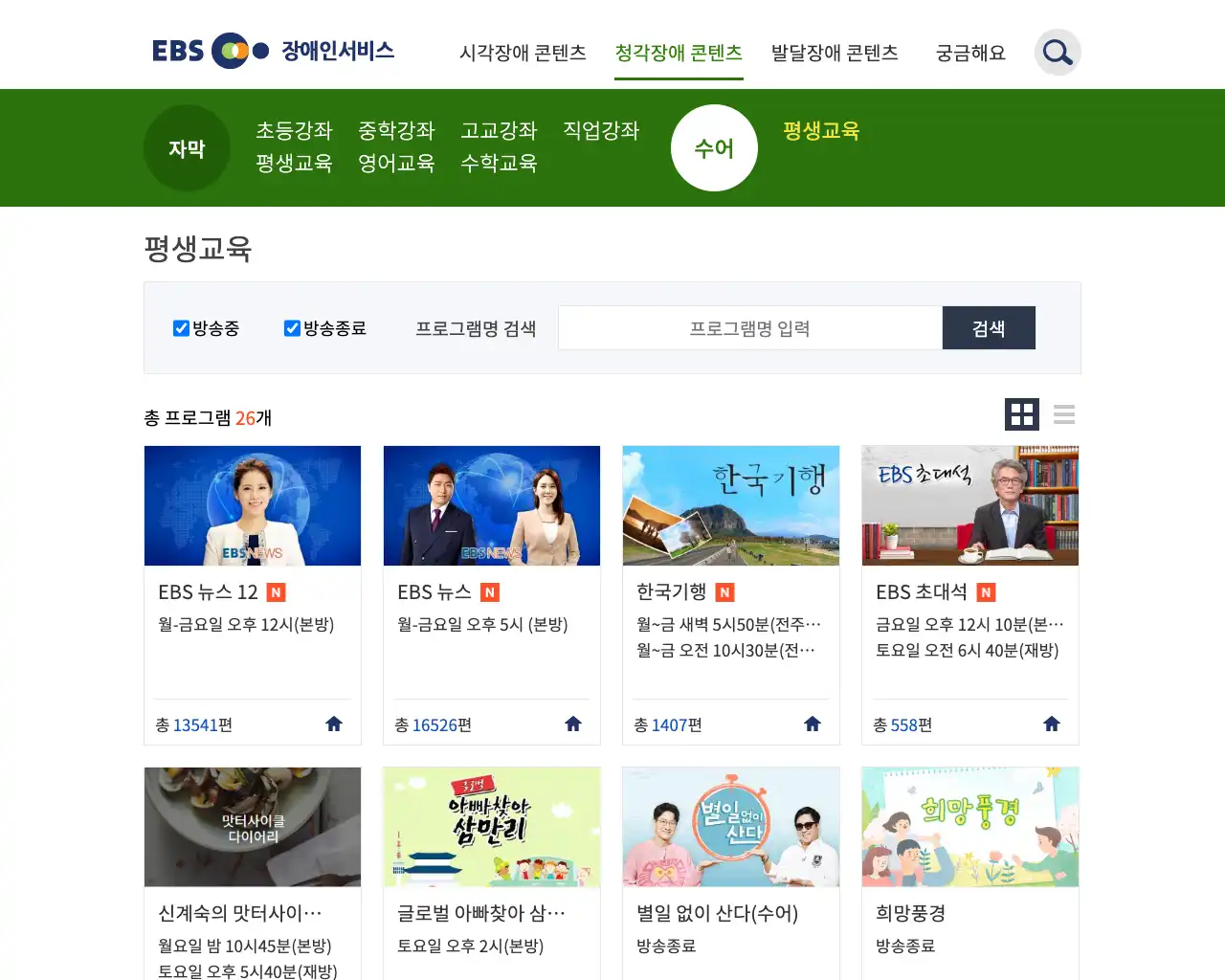The image size is (1225, 980).
Task: Open 초등강좌 under 자막
Action: click(x=294, y=130)
